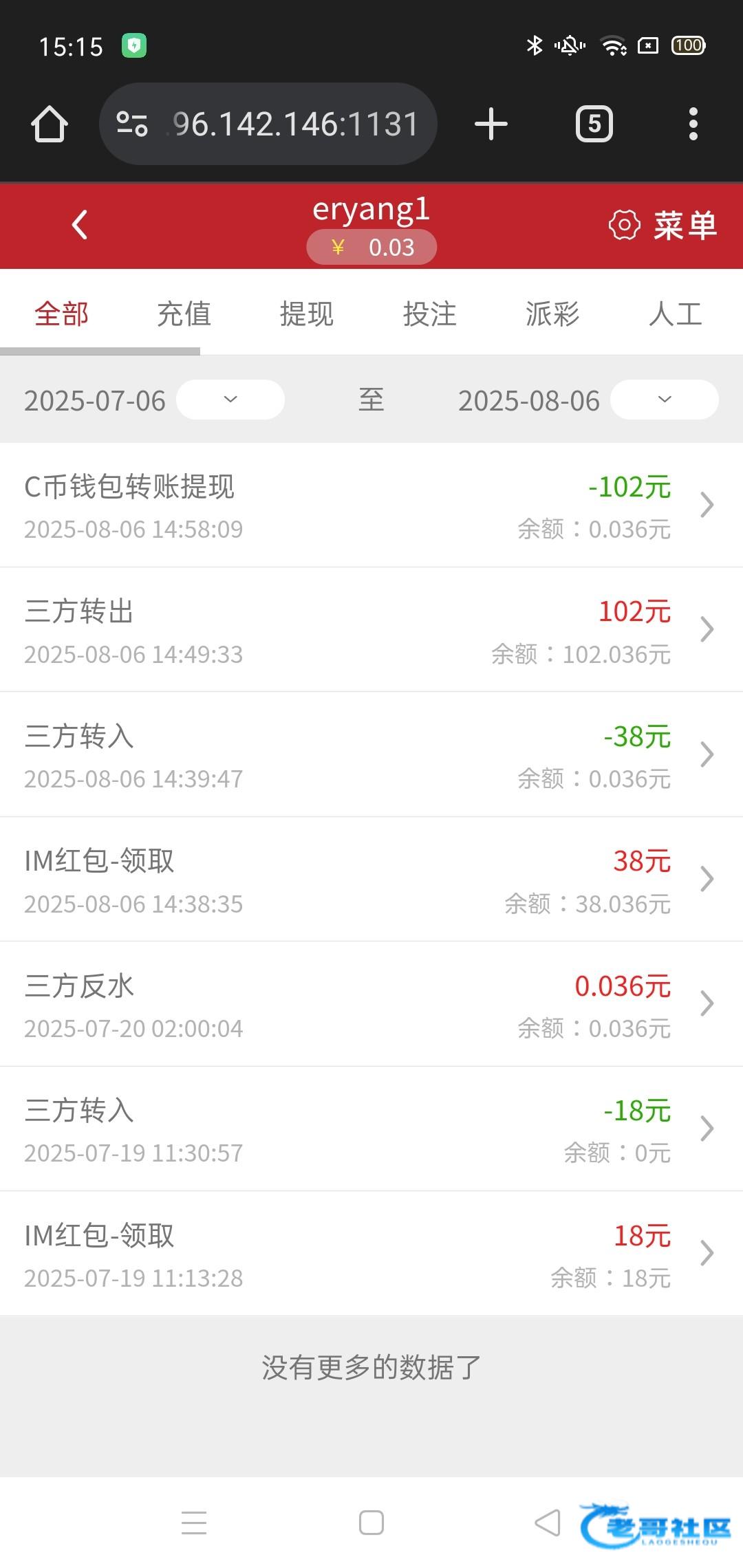743x1568 pixels.
Task: Switch to the 人工 tab
Action: tap(676, 314)
